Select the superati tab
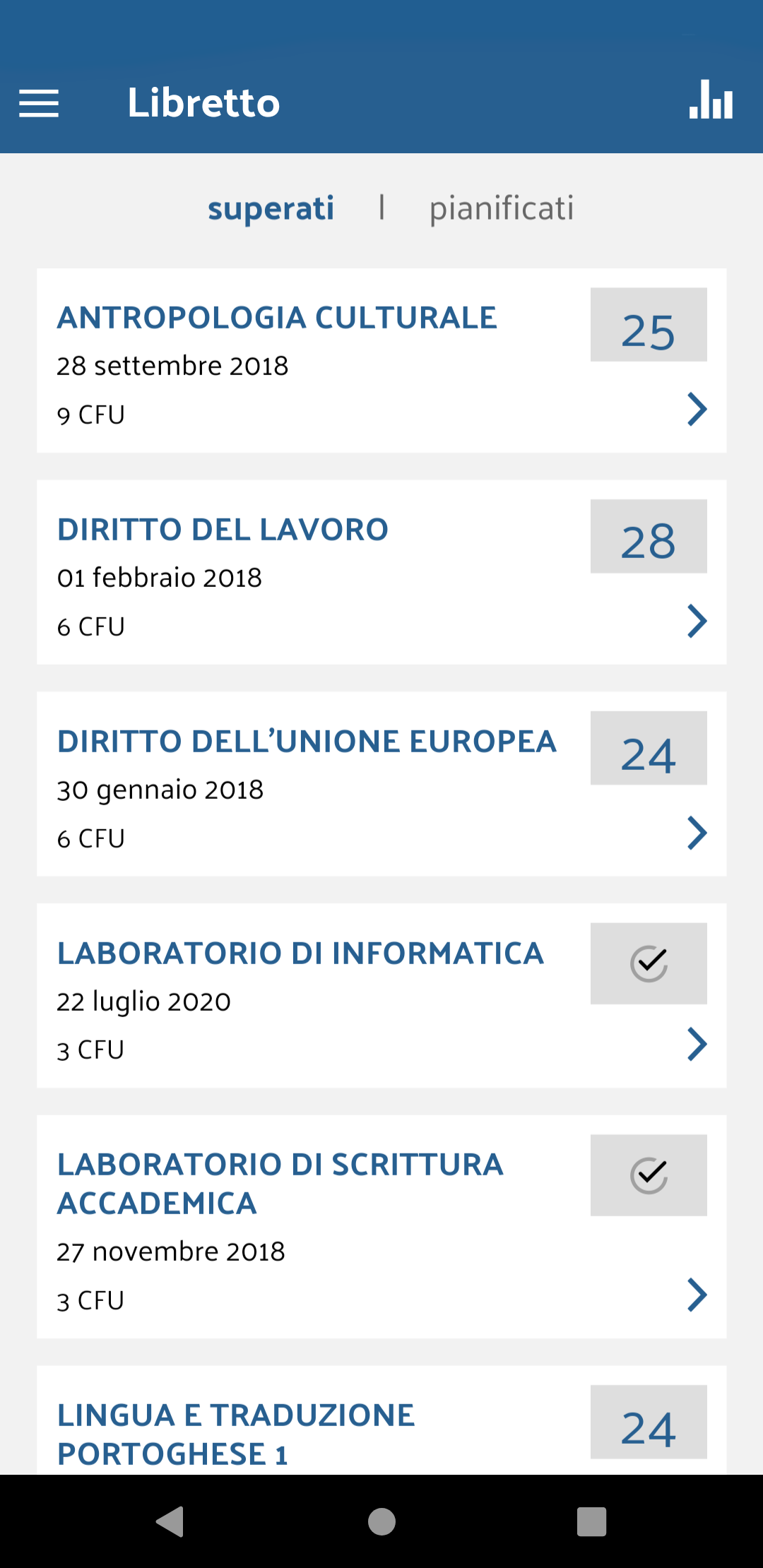The image size is (763, 1568). click(x=271, y=208)
